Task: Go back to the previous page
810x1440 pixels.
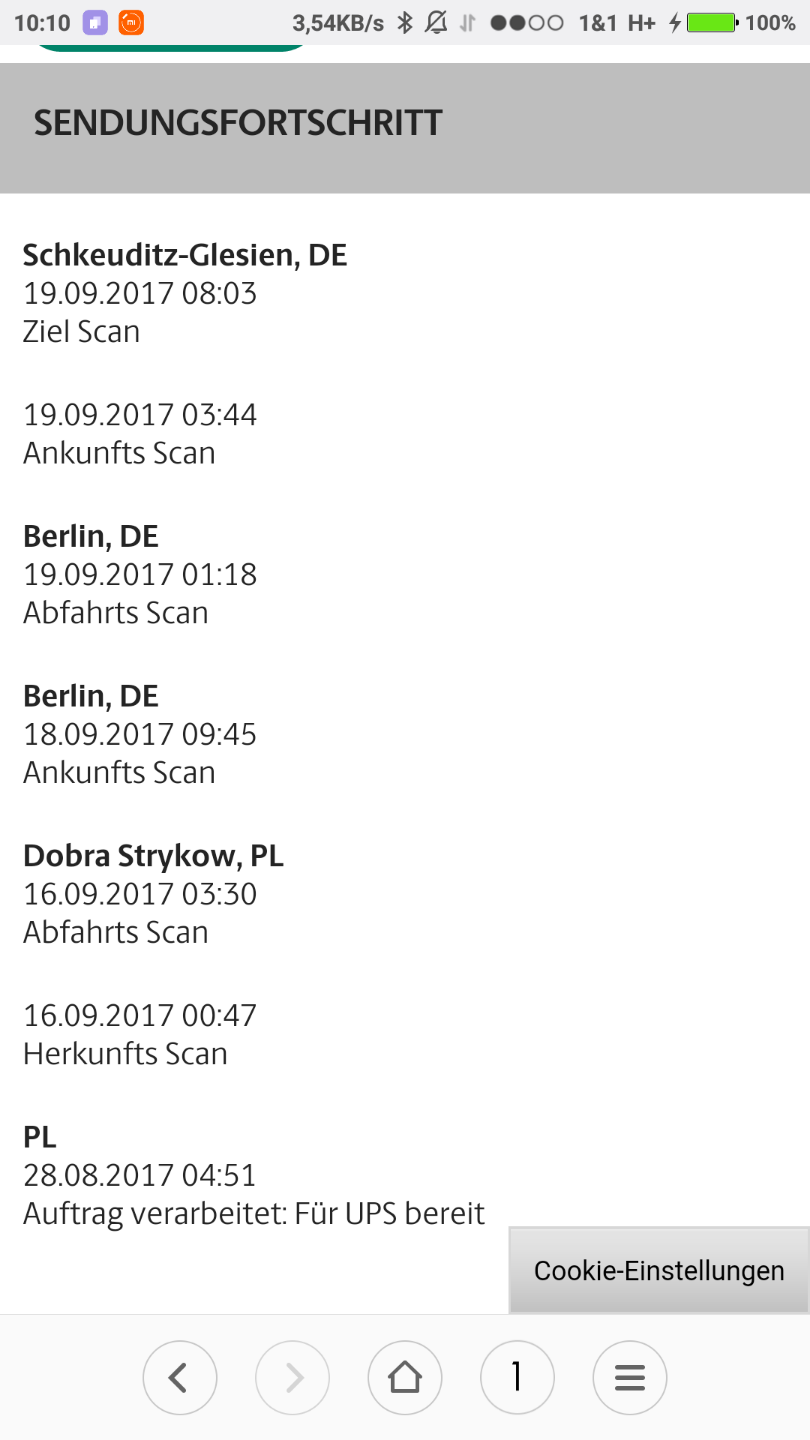Action: click(x=180, y=1378)
